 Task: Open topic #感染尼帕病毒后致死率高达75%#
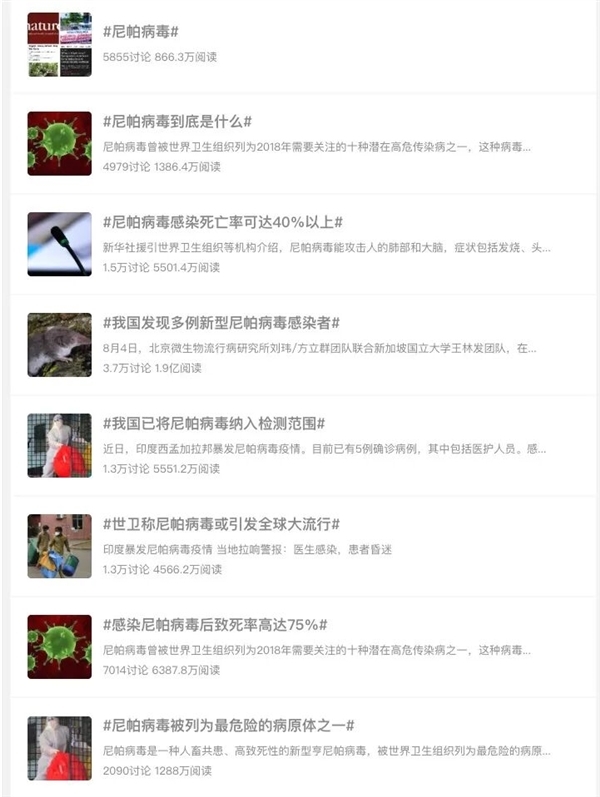click(214, 625)
